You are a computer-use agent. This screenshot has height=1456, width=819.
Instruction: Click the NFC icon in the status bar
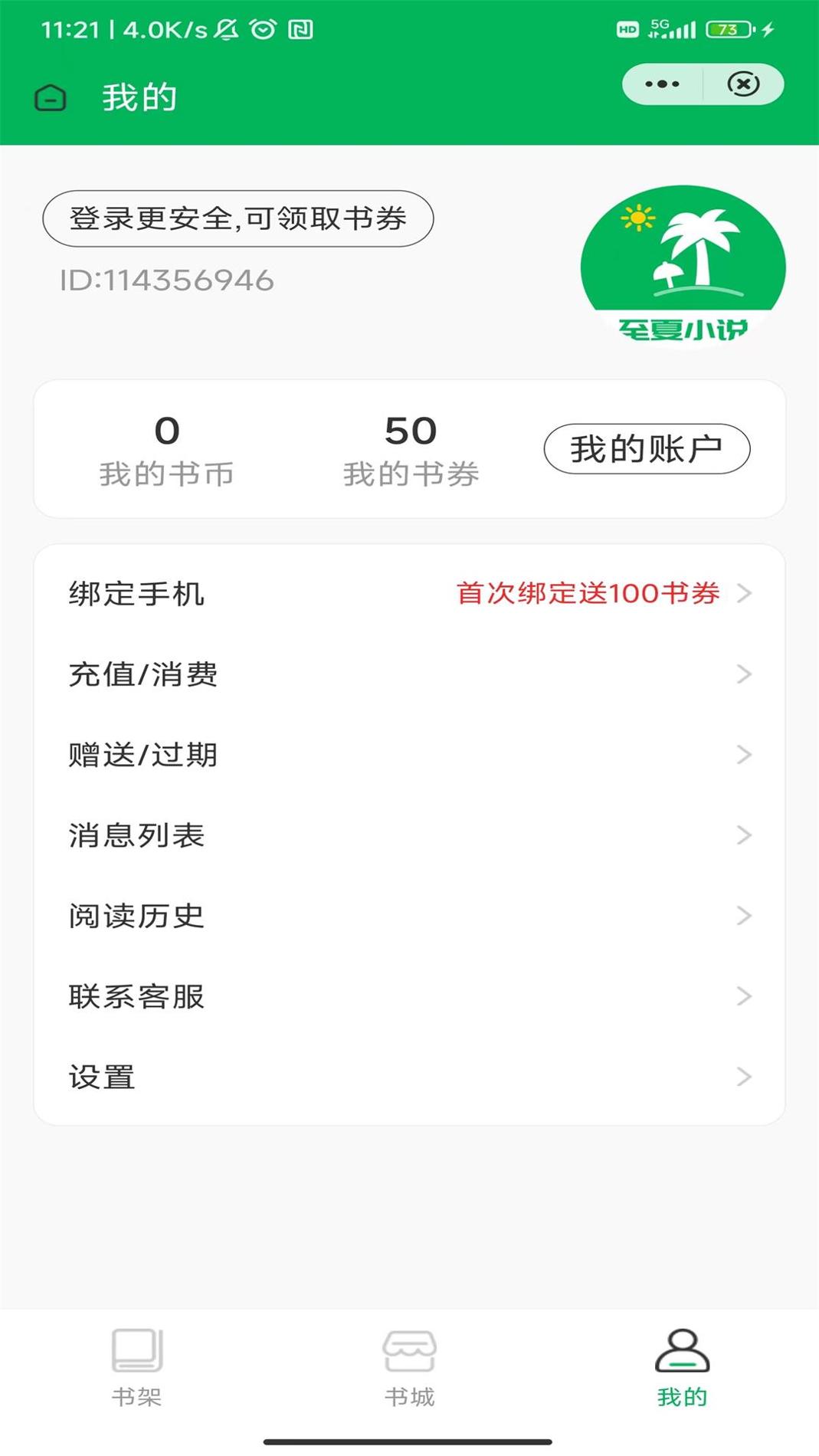300,30
